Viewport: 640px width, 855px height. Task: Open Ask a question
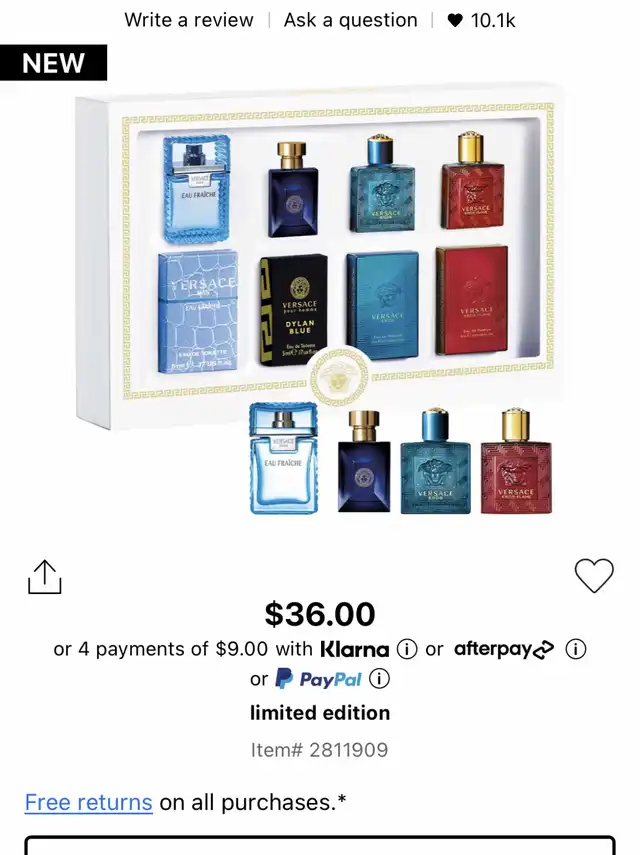tap(350, 20)
